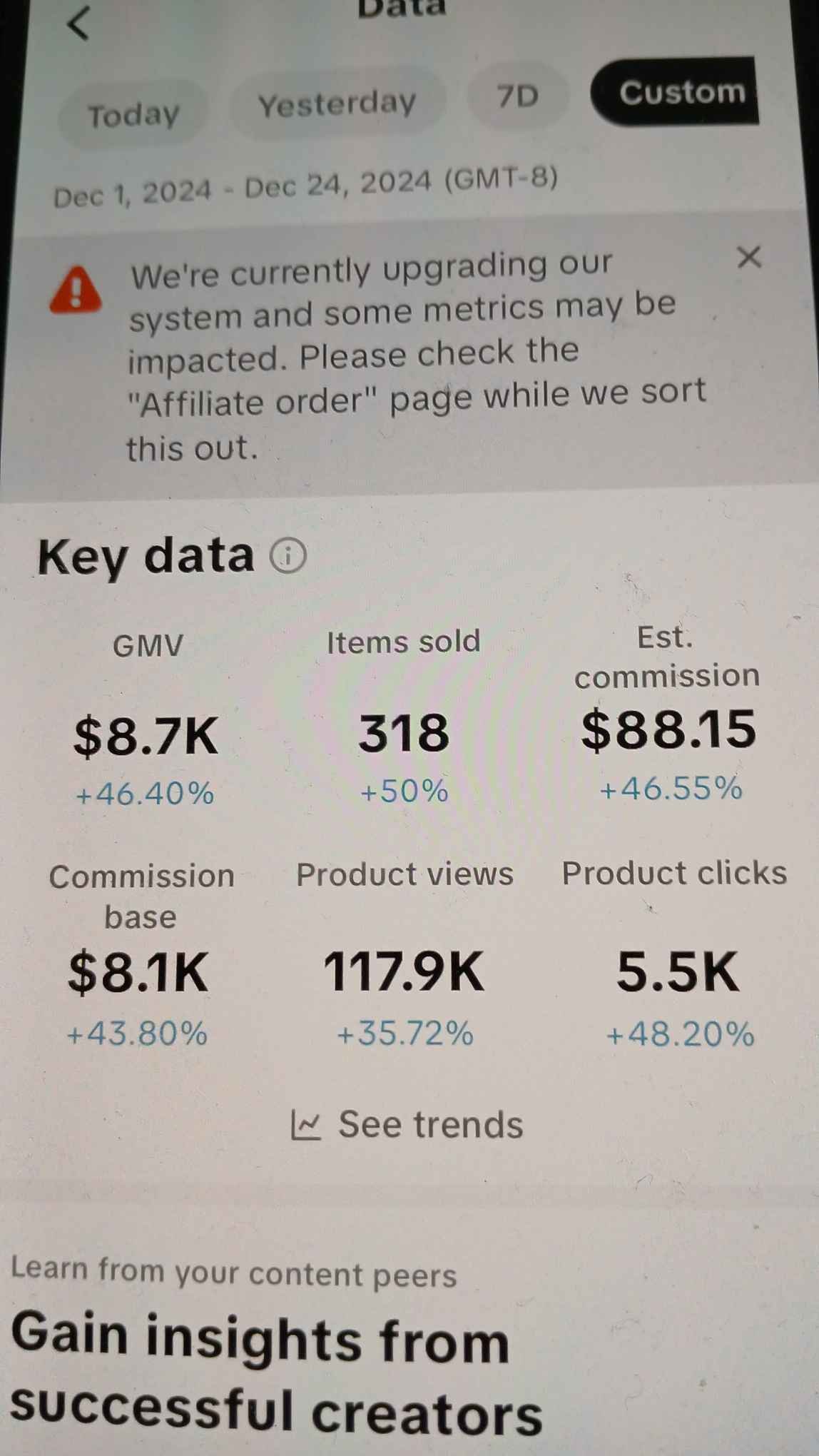This screenshot has width=819, height=1456.
Task: Dismiss the system upgrade warning banner
Action: (x=748, y=257)
